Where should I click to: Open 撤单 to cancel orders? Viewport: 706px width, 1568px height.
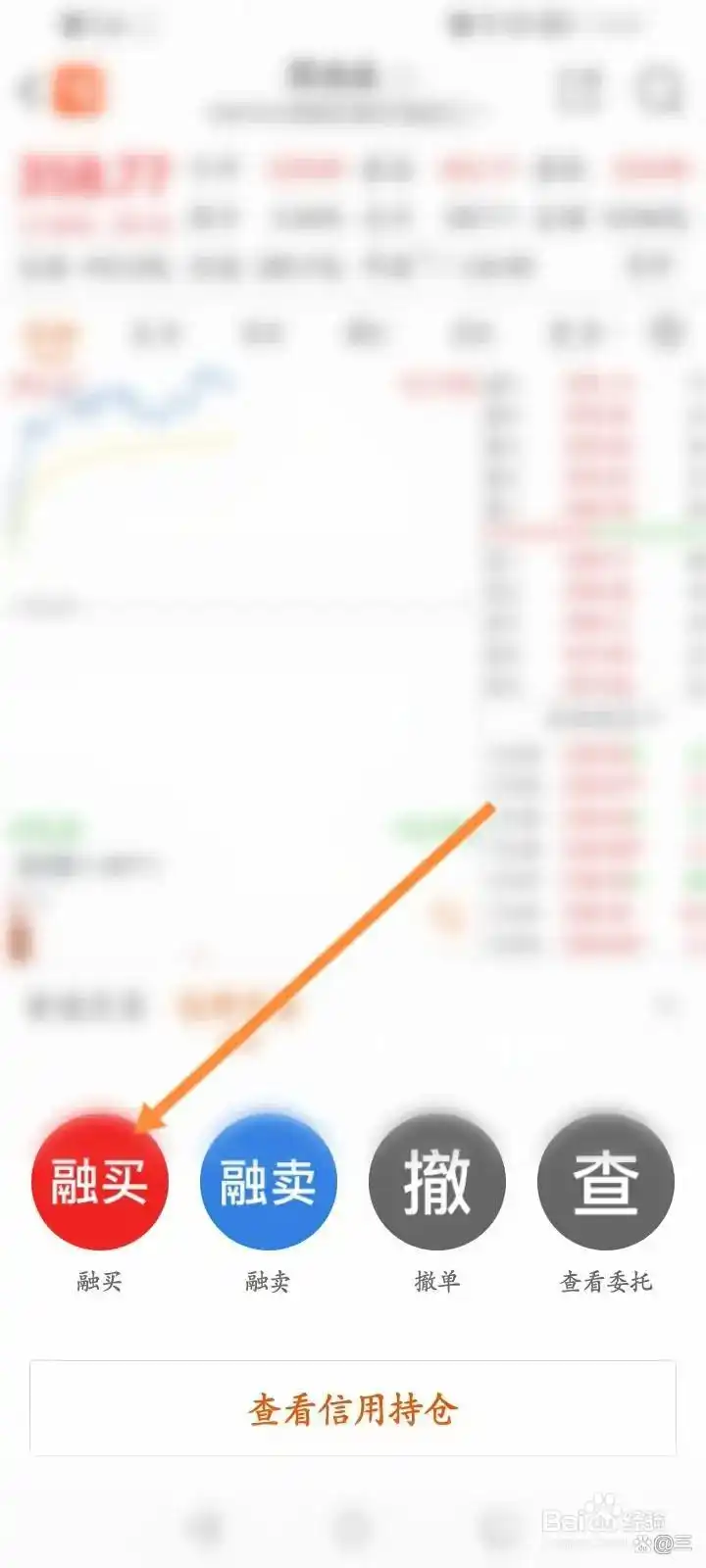click(436, 1182)
